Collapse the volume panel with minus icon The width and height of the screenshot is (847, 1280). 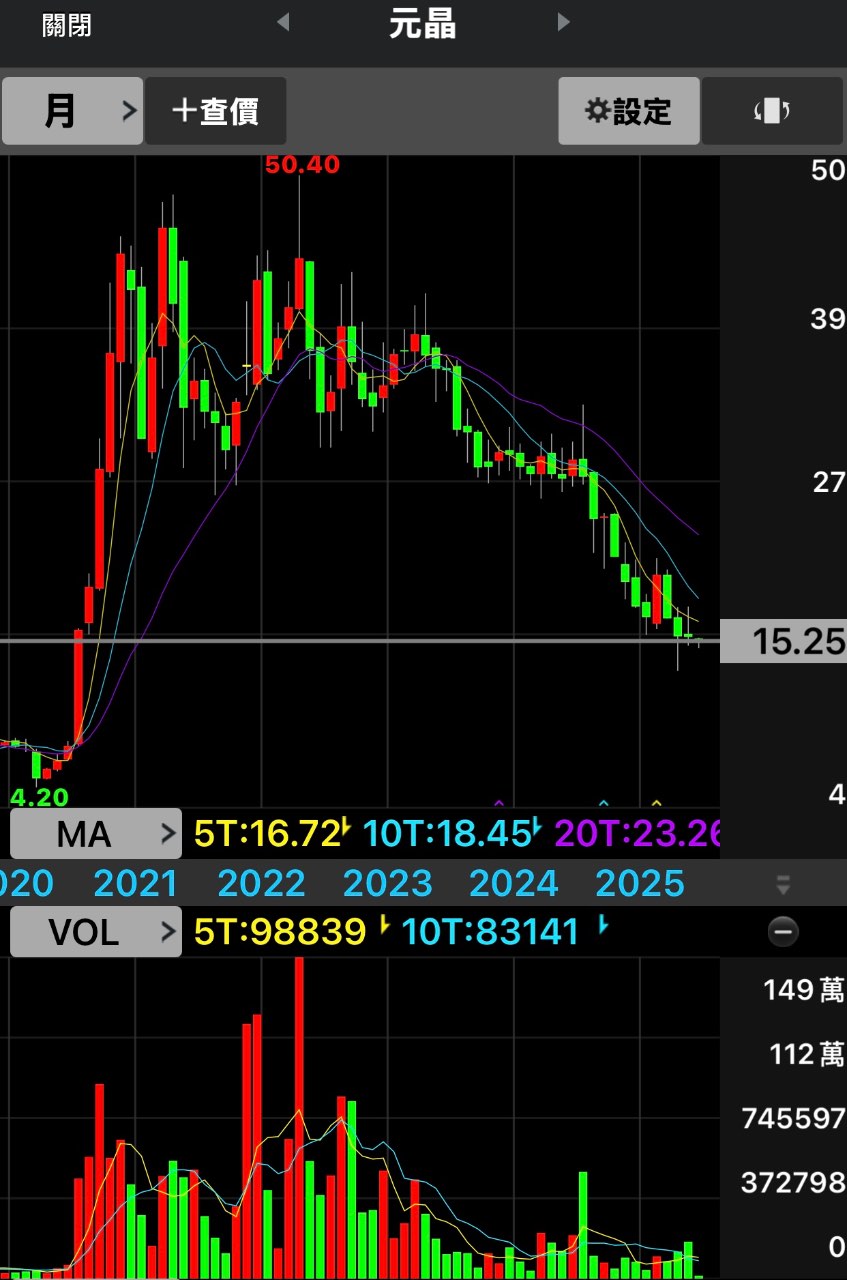(x=783, y=932)
